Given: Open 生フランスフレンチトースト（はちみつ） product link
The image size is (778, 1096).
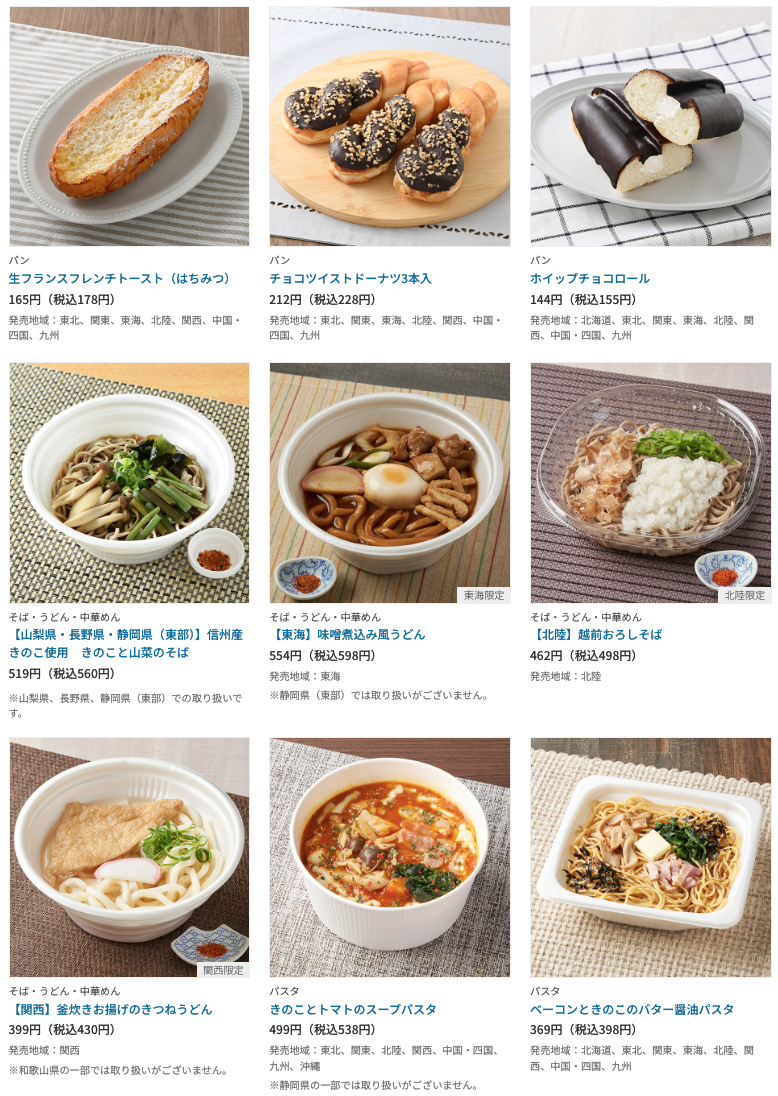Looking at the screenshot, I should 120,278.
